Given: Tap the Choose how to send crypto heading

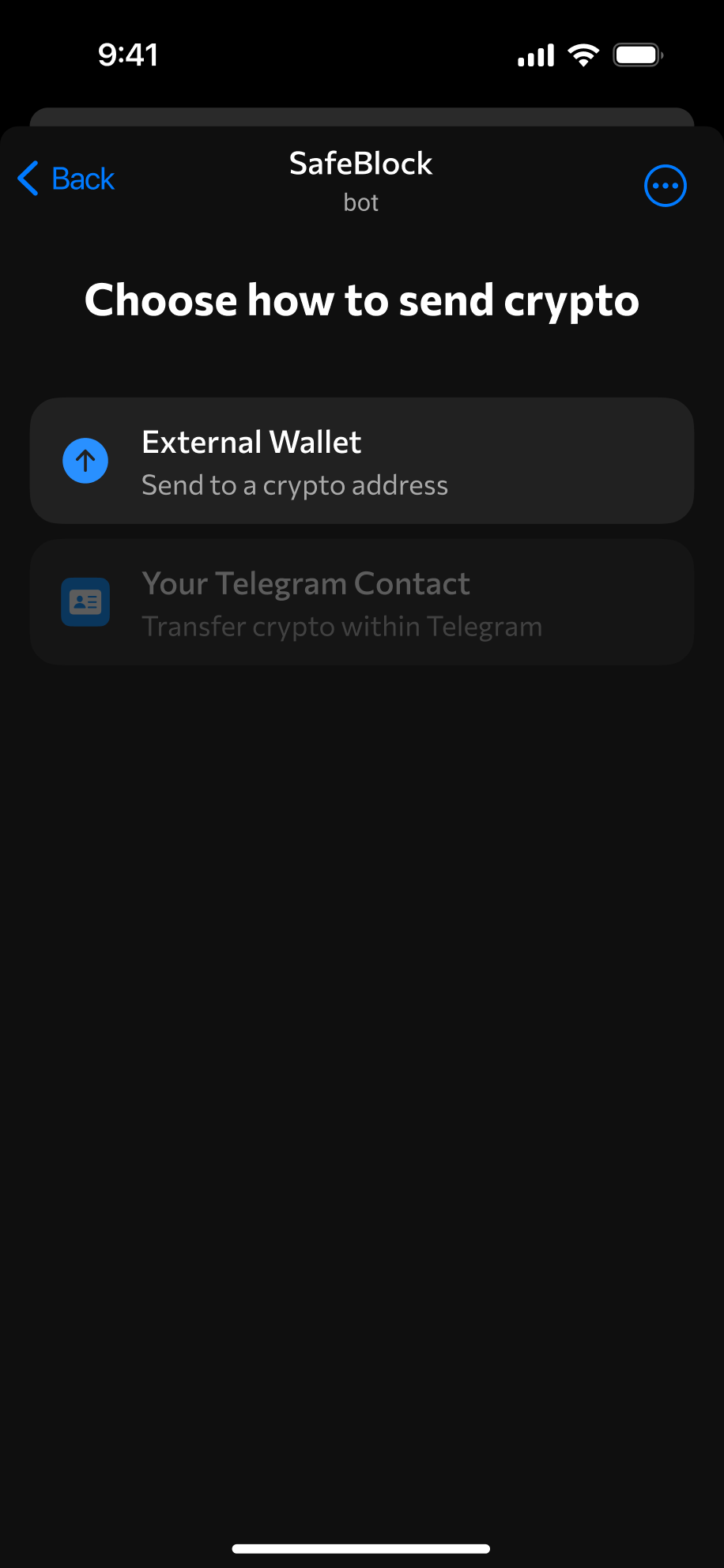Looking at the screenshot, I should click(x=361, y=301).
